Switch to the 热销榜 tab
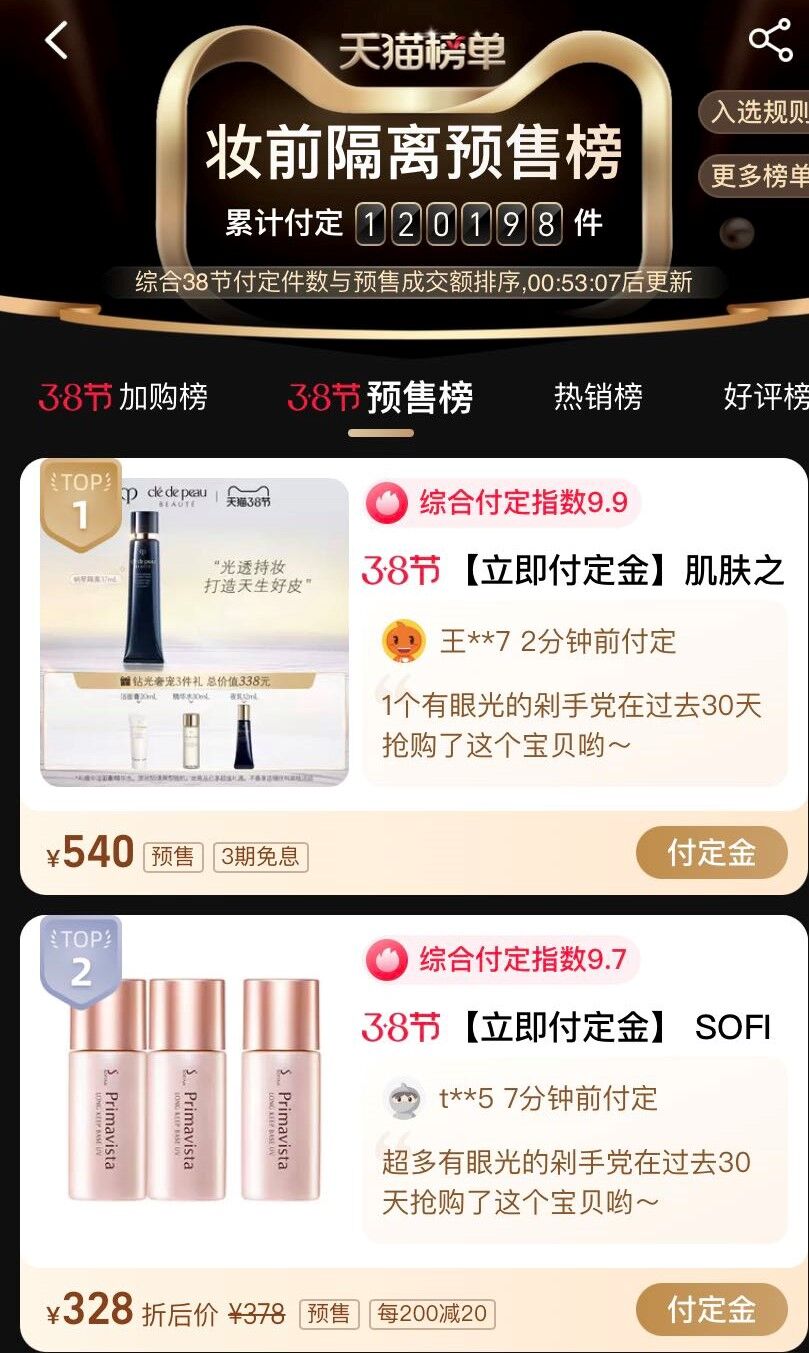The width and height of the screenshot is (809, 1353). click(x=598, y=397)
